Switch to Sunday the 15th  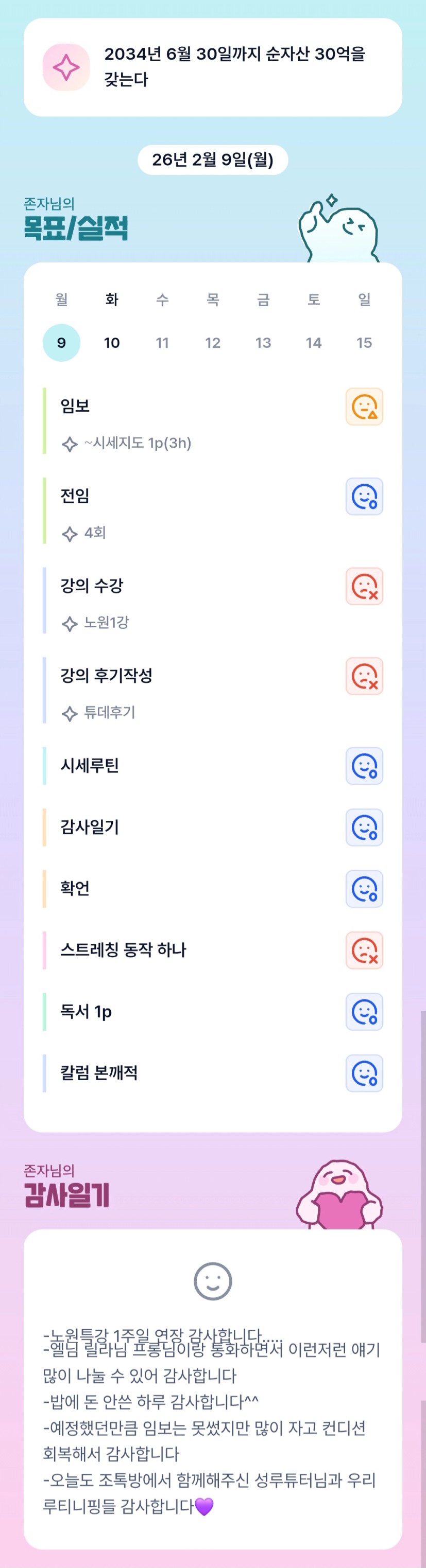(365, 343)
